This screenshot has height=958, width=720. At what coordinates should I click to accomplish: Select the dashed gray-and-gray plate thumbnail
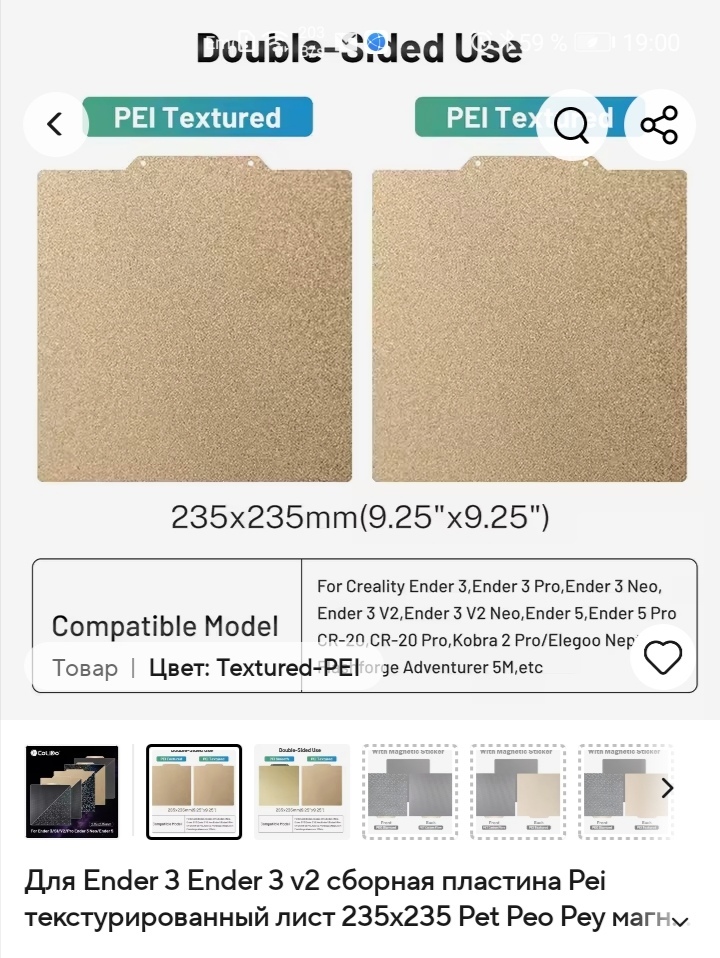pos(410,792)
